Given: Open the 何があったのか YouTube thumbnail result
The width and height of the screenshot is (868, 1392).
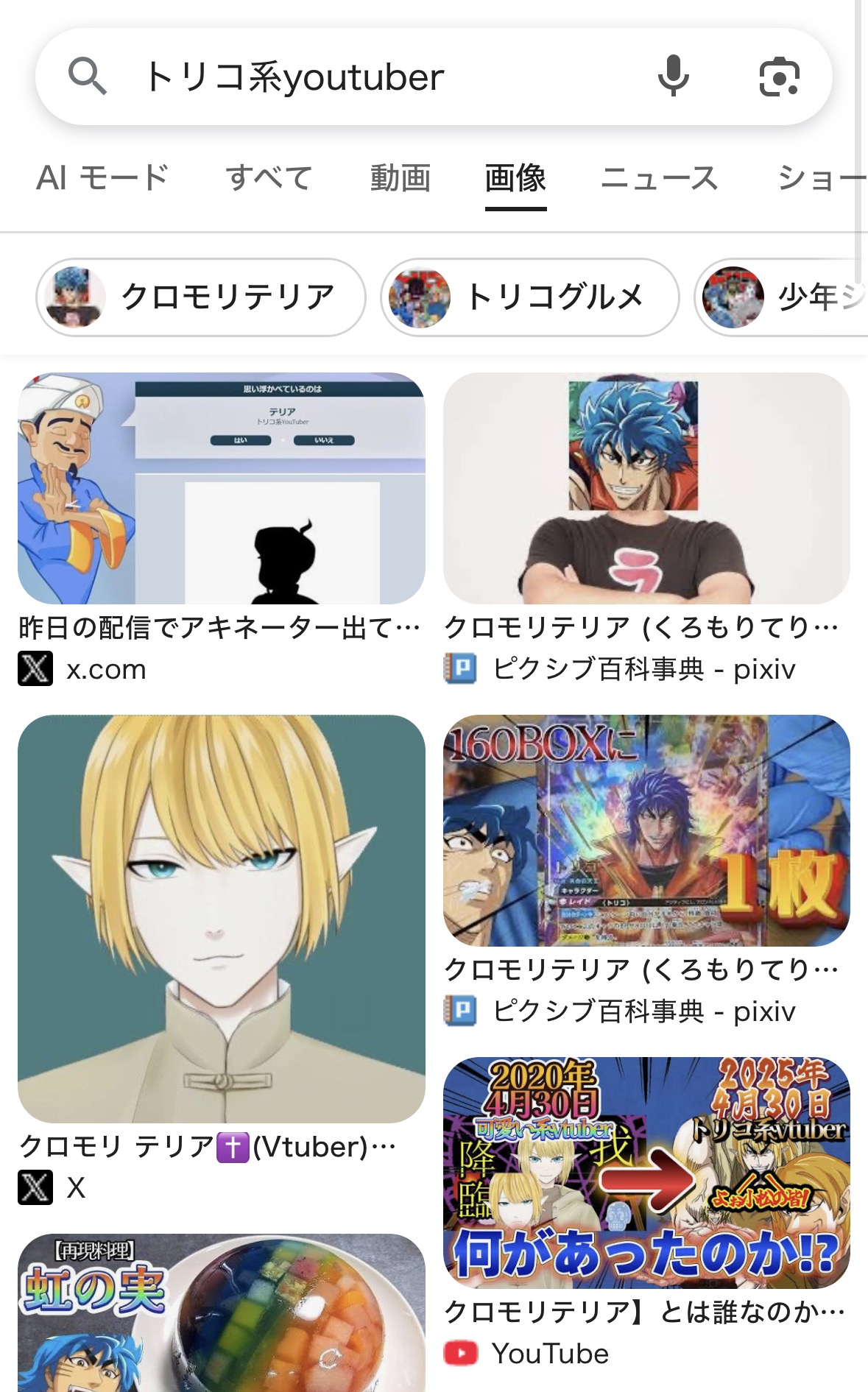Looking at the screenshot, I should tap(646, 1172).
